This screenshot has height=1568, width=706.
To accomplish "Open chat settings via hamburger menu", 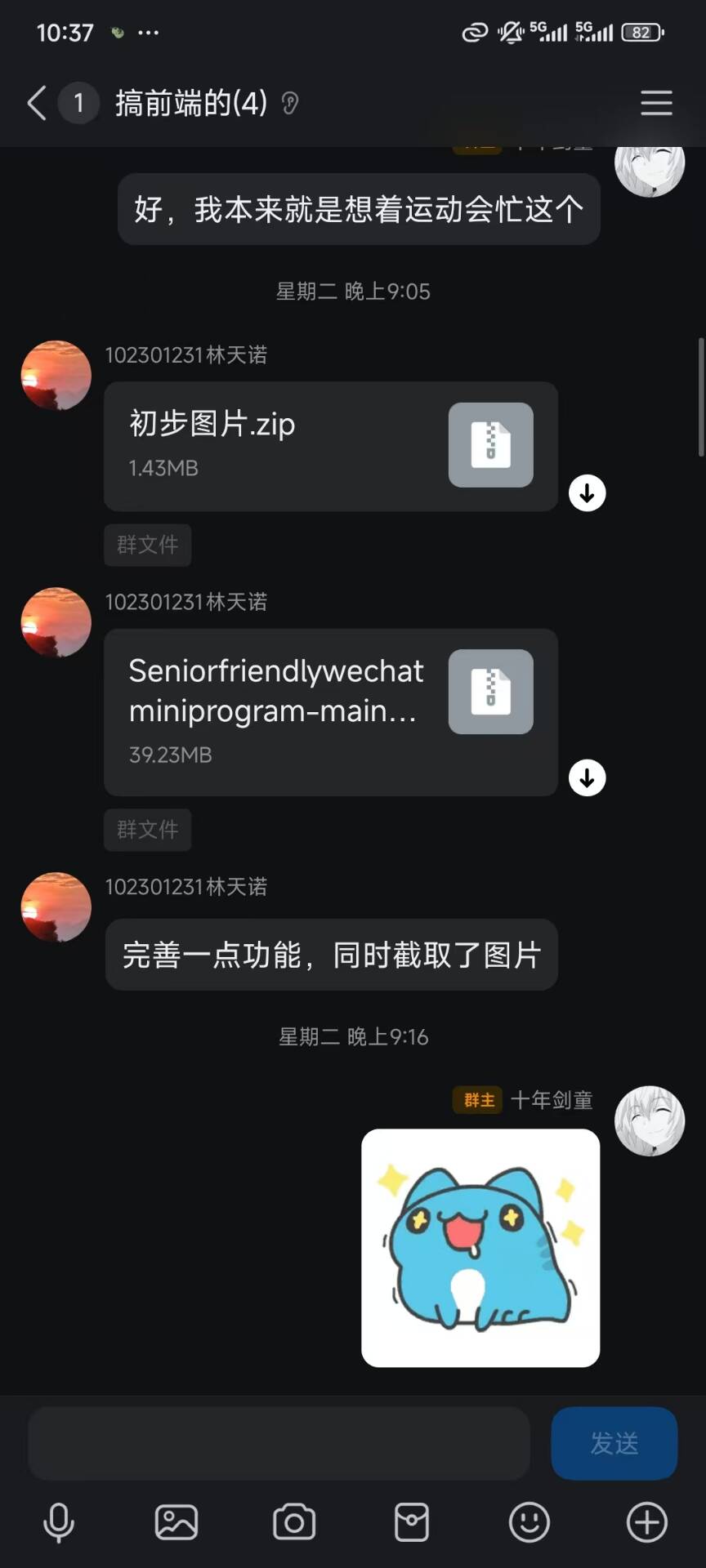I will (x=656, y=104).
